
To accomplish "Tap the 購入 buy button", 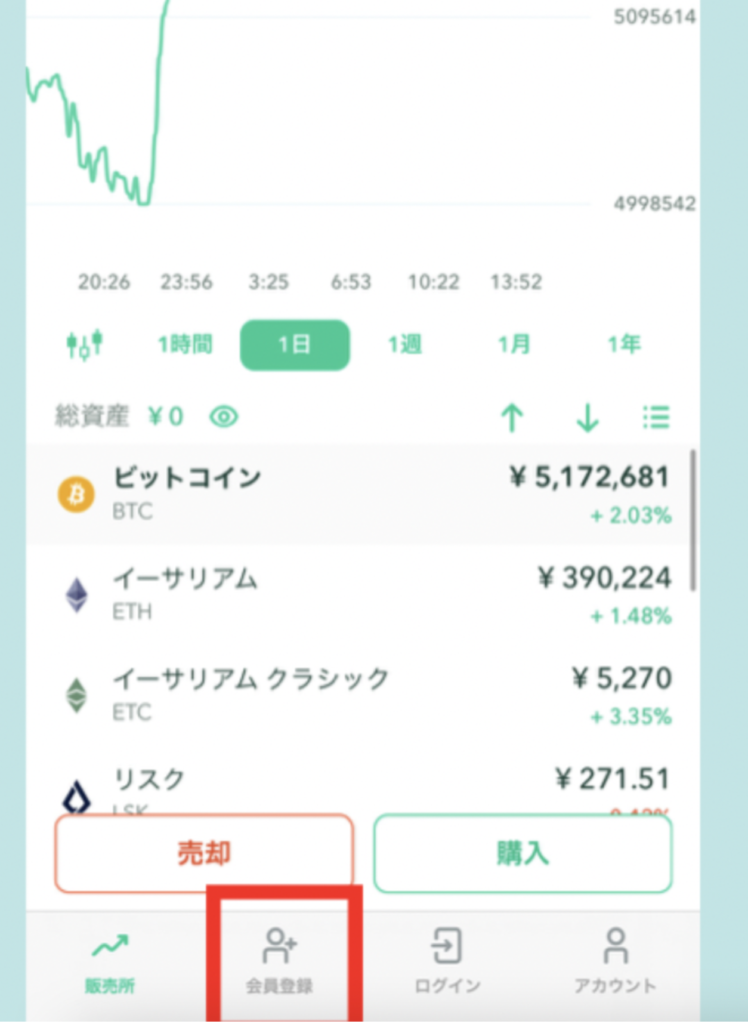I will tap(522, 853).
